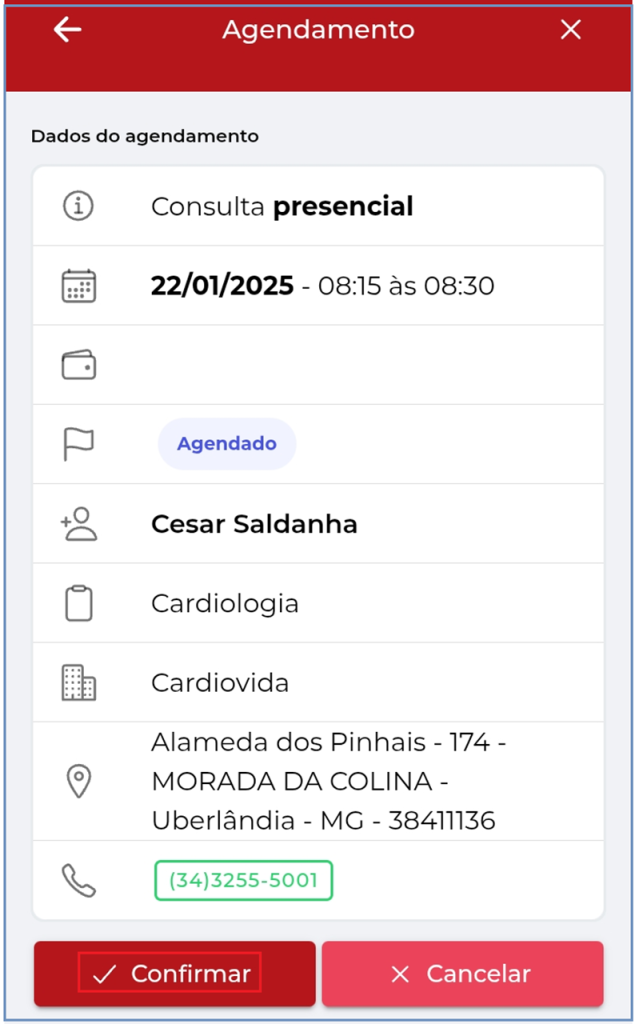Go back using the header arrow
Viewport: 635px width, 1024px height.
(67, 30)
